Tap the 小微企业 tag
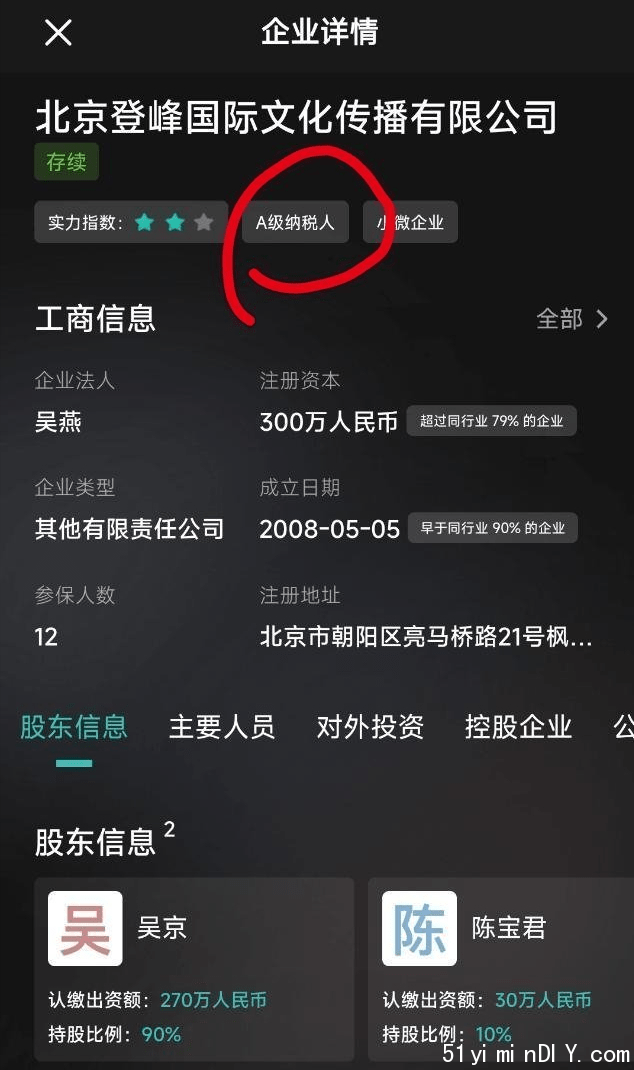634x1070 pixels. click(x=410, y=222)
